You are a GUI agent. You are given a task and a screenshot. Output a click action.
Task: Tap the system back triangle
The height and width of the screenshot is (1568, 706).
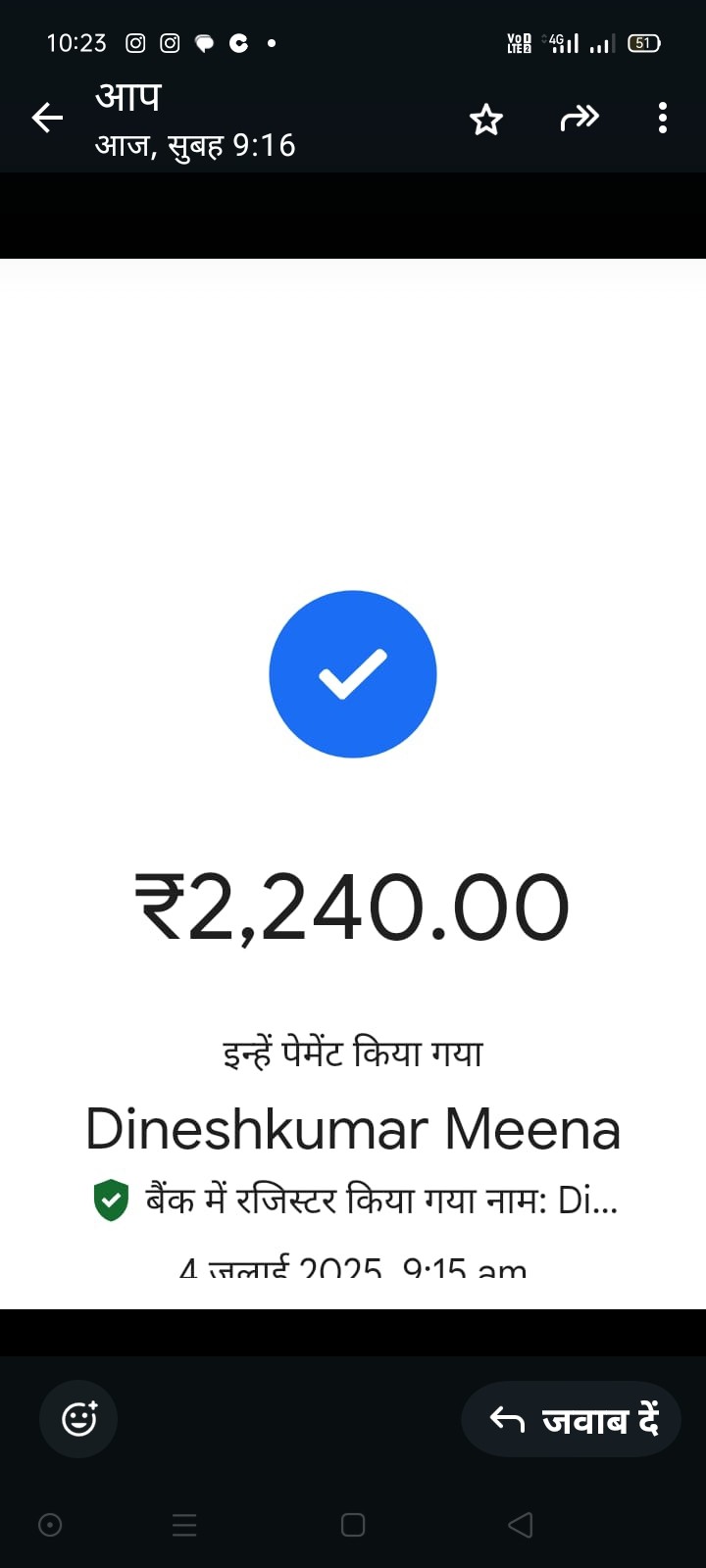[521, 1525]
